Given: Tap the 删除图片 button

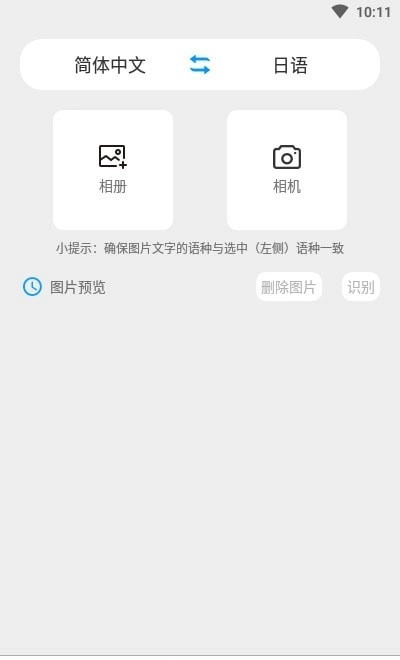Looking at the screenshot, I should click(x=288, y=287).
